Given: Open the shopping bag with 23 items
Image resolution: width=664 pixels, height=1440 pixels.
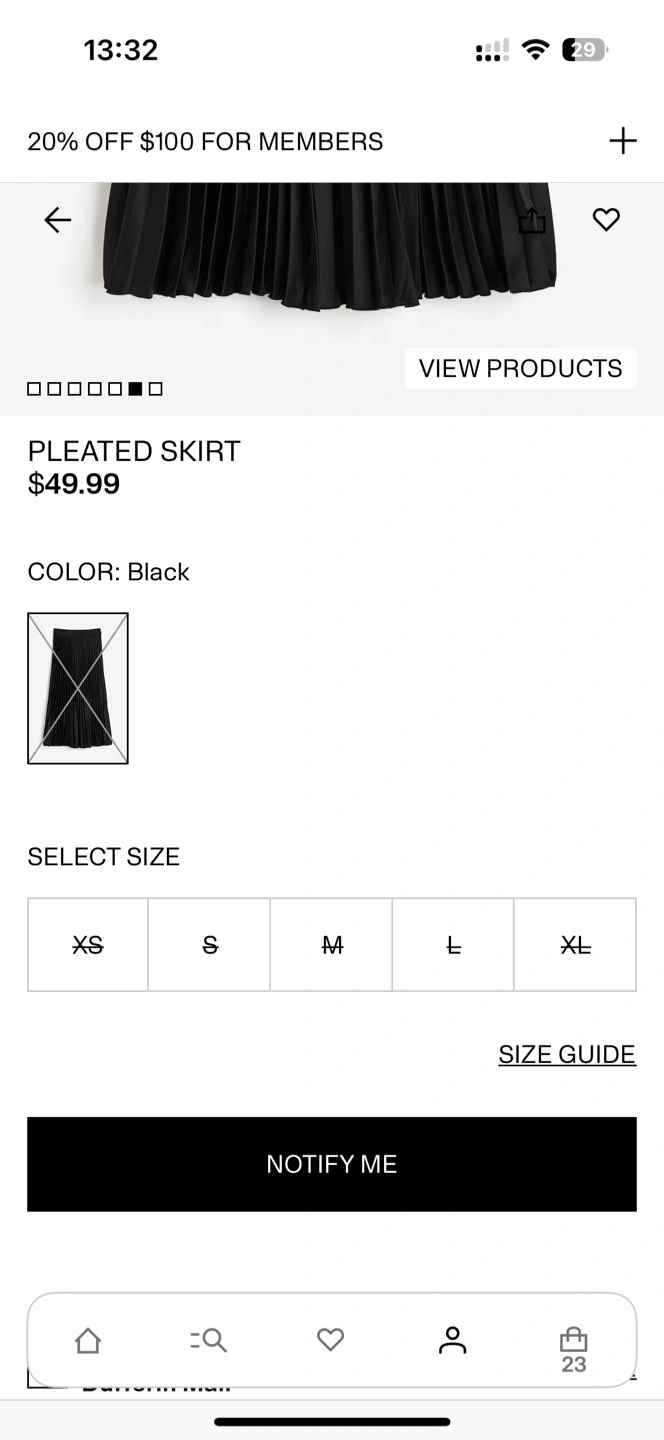Looking at the screenshot, I should pos(574,1349).
